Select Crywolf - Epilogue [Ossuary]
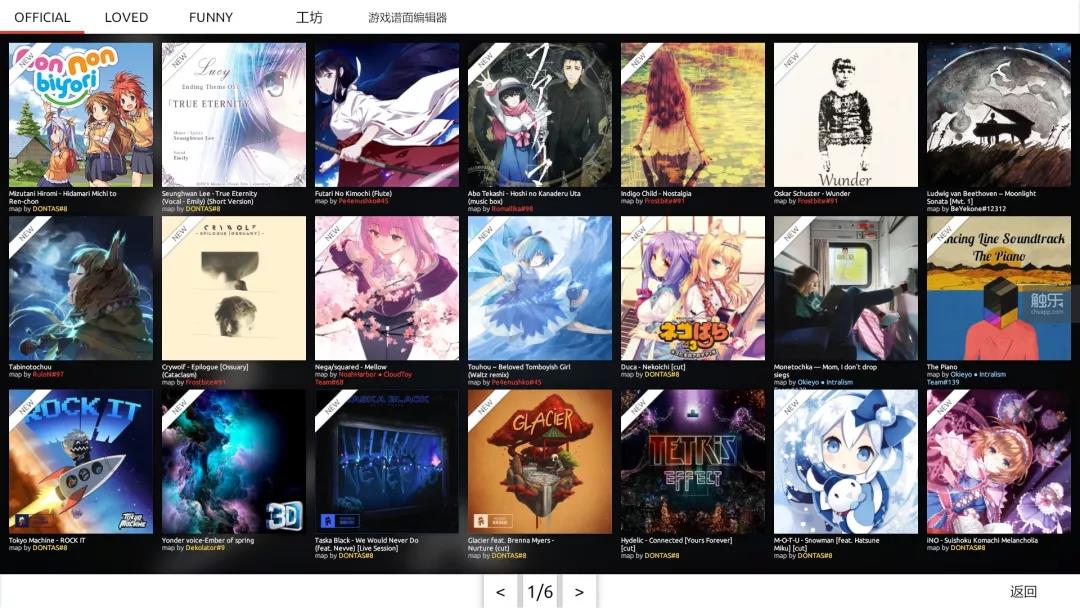This screenshot has width=1080, height=608. 234,288
